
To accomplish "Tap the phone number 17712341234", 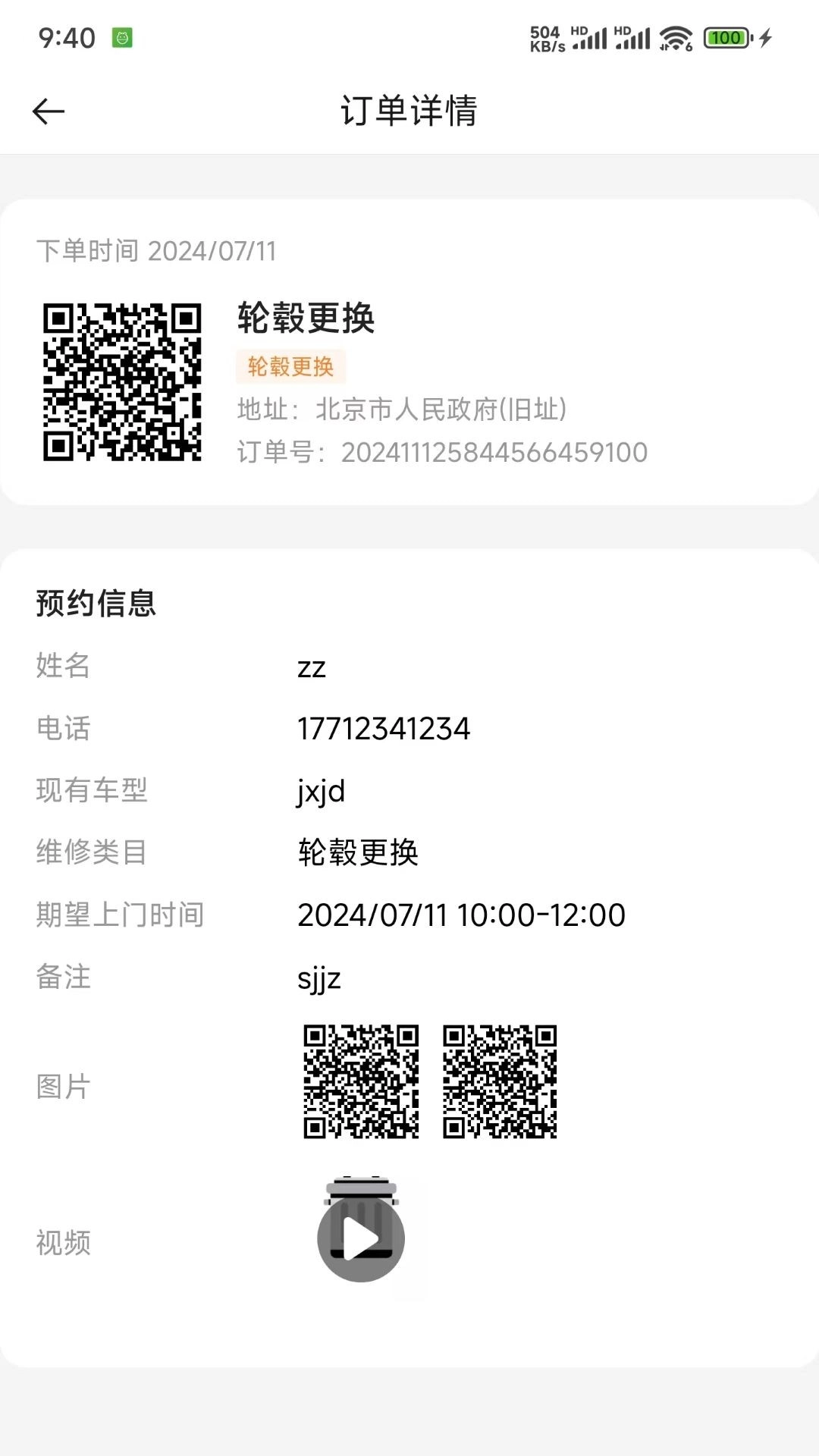I will [383, 729].
